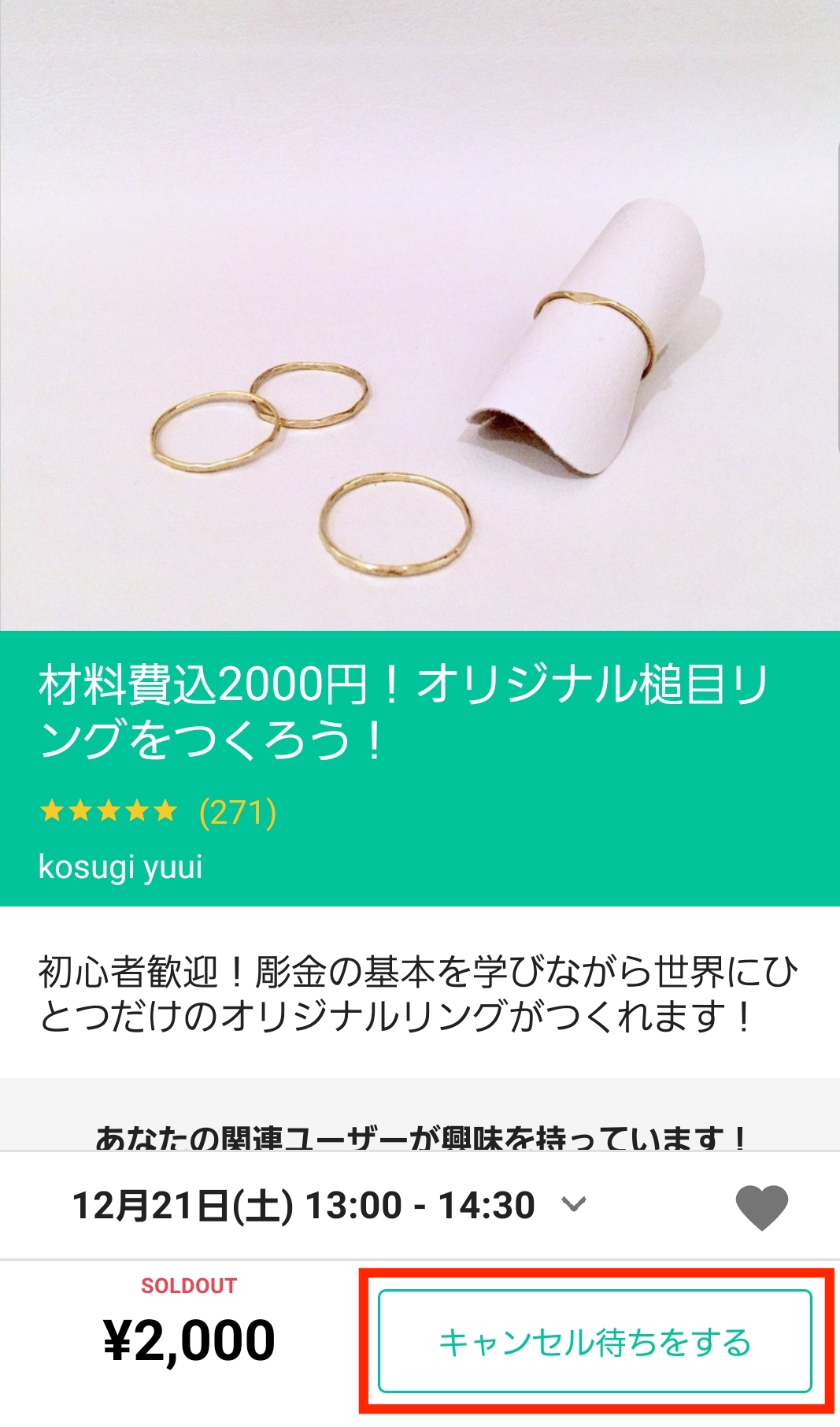The width and height of the screenshot is (840, 1427).
Task: Tap the キャンセル待ちをする waitlist button
Action: click(594, 1341)
